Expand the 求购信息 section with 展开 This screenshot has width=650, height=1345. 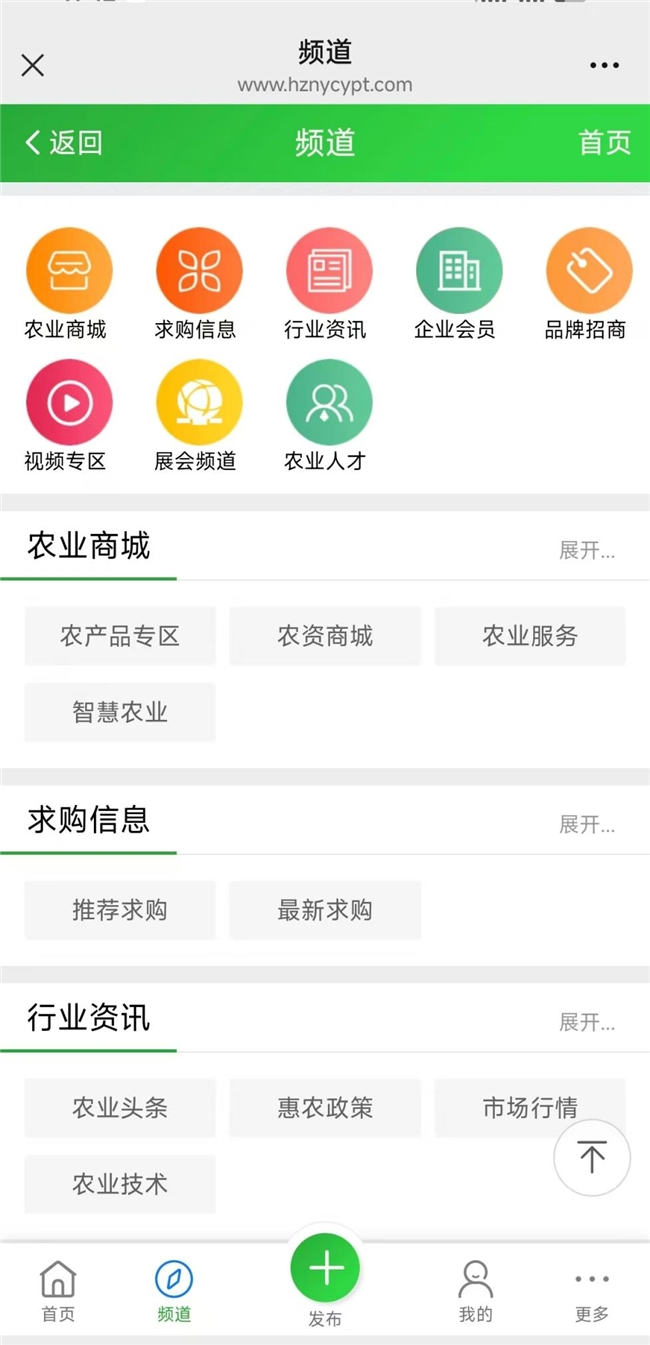586,824
